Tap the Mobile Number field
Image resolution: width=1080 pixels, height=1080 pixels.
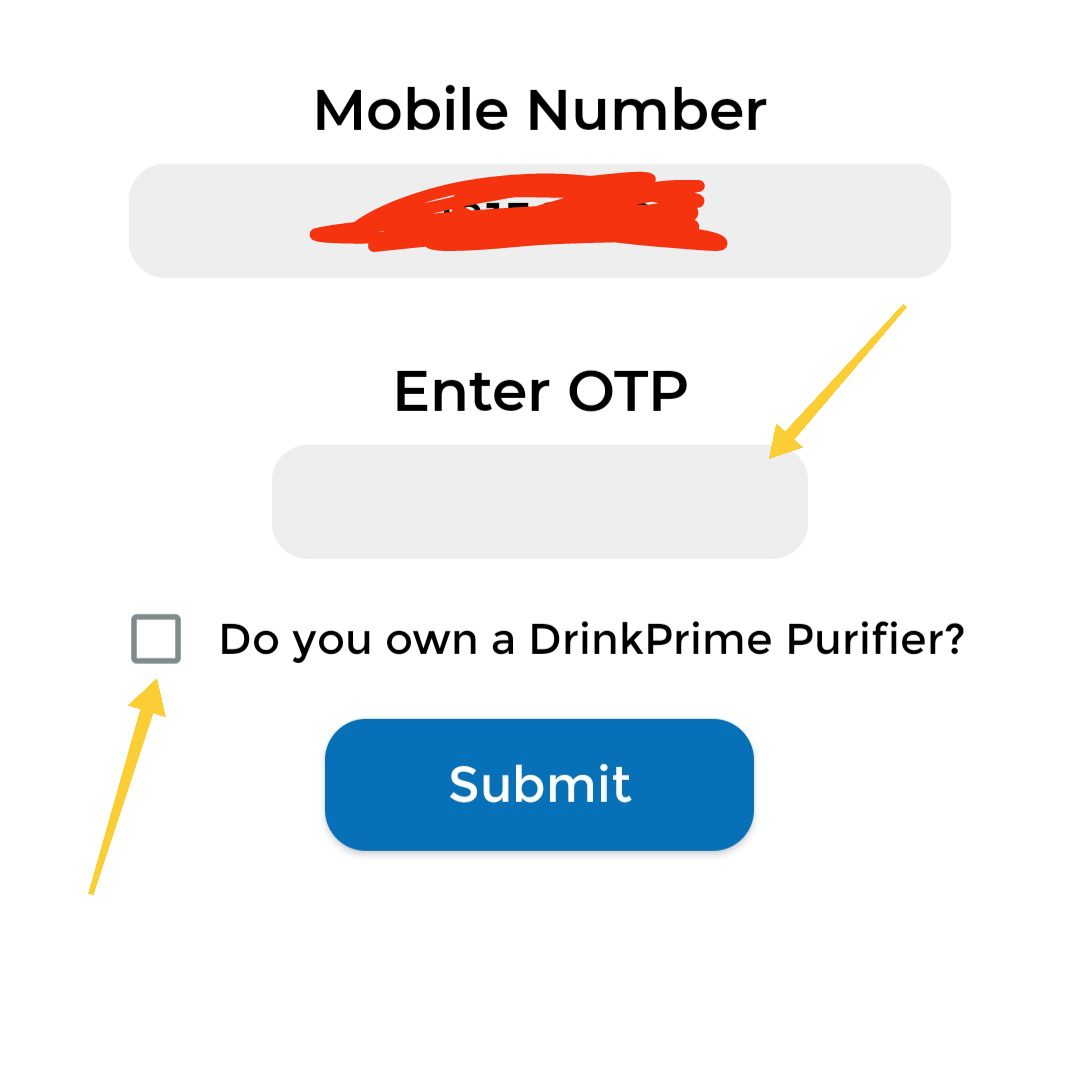[539, 221]
